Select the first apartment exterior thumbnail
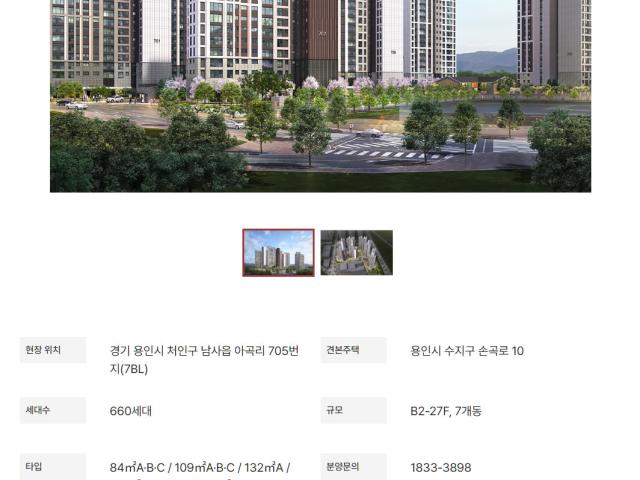Viewport: 640px width, 480px height. pyautogui.click(x=278, y=253)
